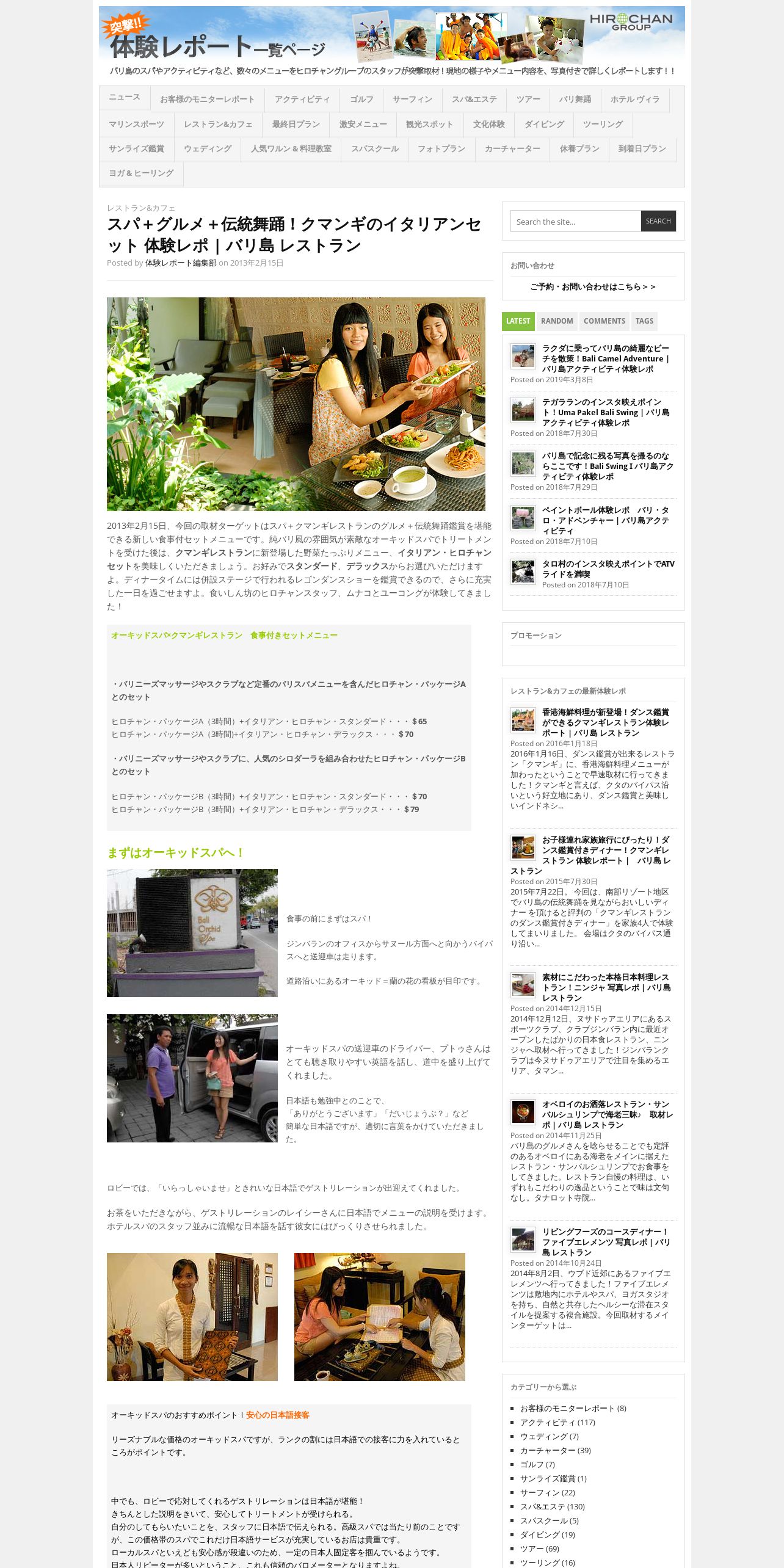The image size is (784, 1568).
Task: Select スパ&エステ in the navigation menu
Action: tap(474, 100)
